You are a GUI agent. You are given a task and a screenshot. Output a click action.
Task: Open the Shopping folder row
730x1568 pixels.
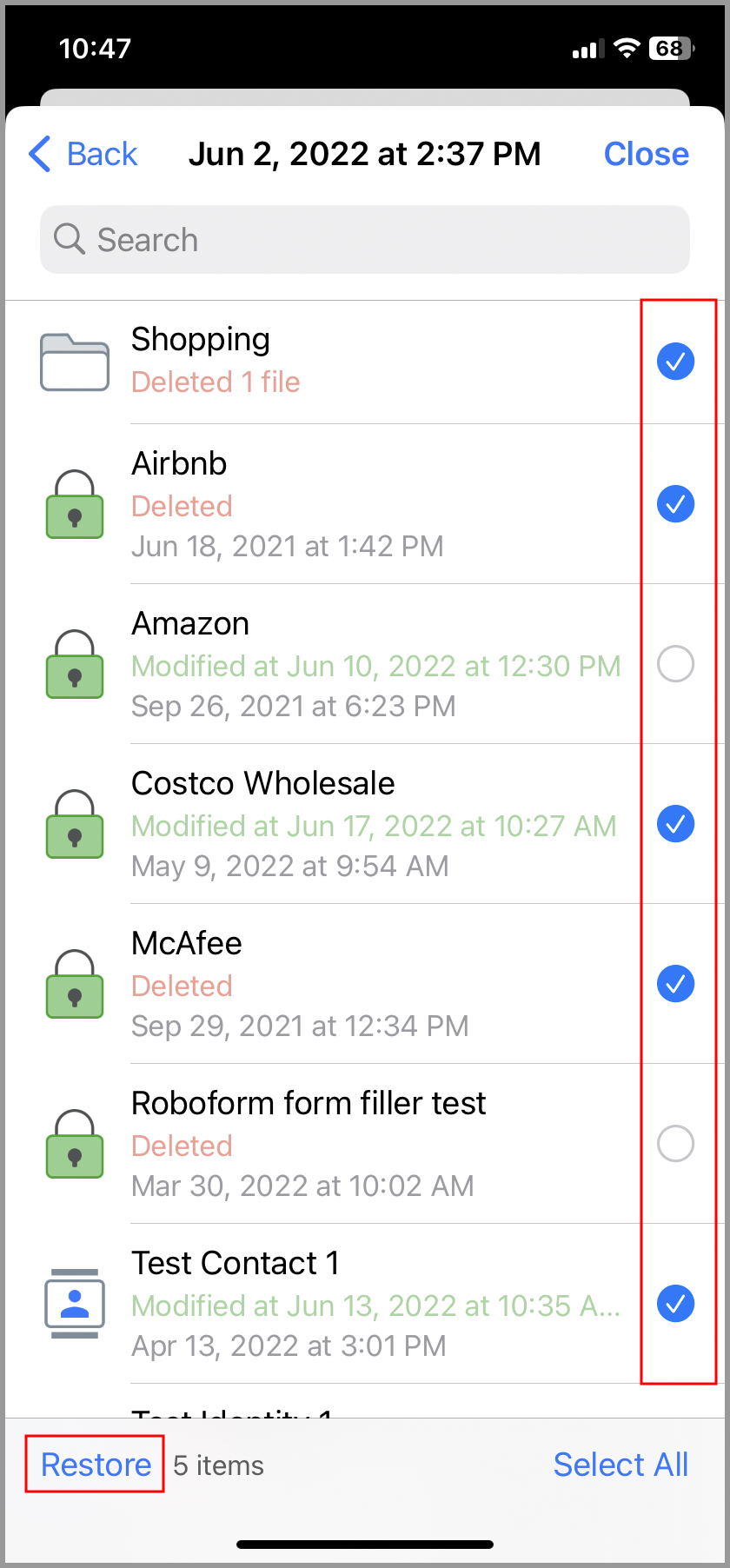click(339, 362)
